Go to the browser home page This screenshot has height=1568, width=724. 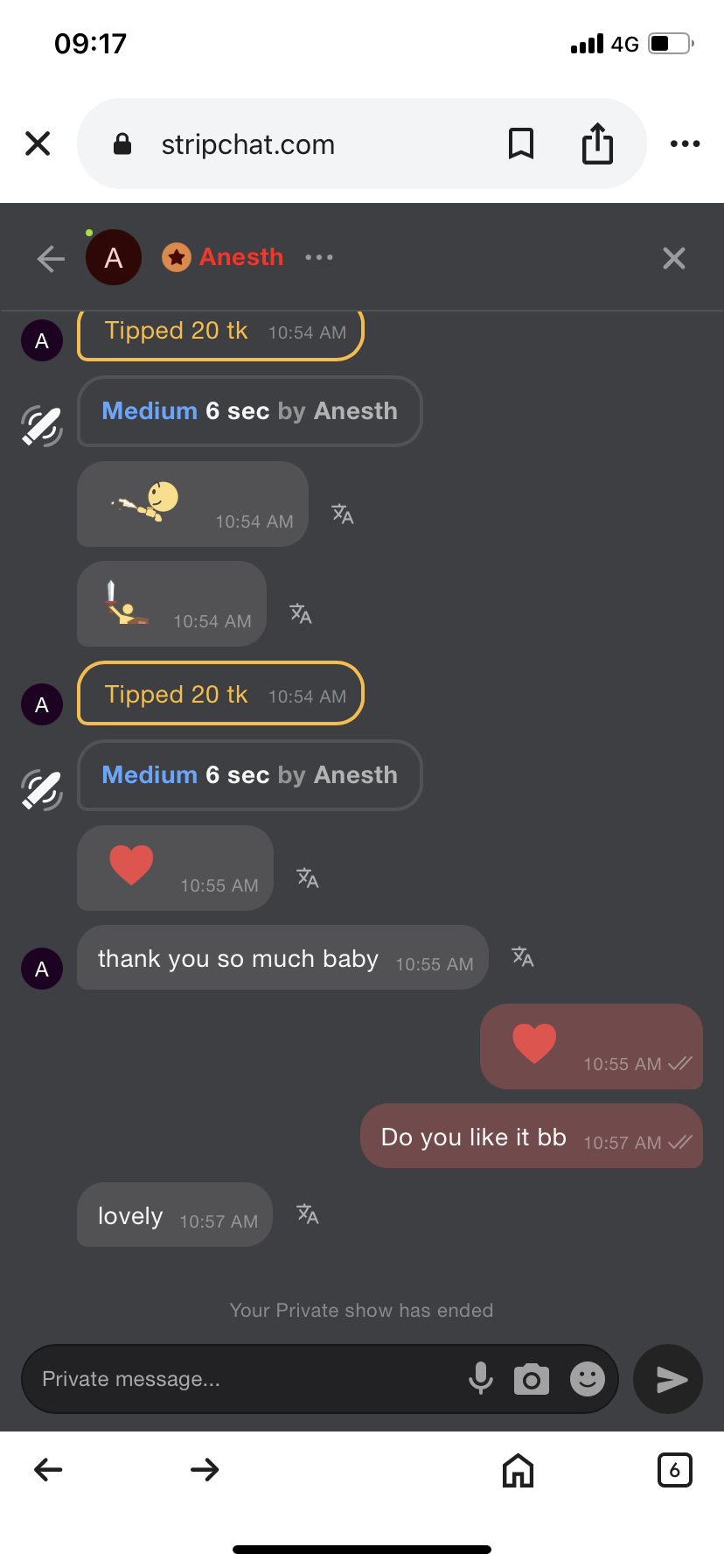[518, 1470]
